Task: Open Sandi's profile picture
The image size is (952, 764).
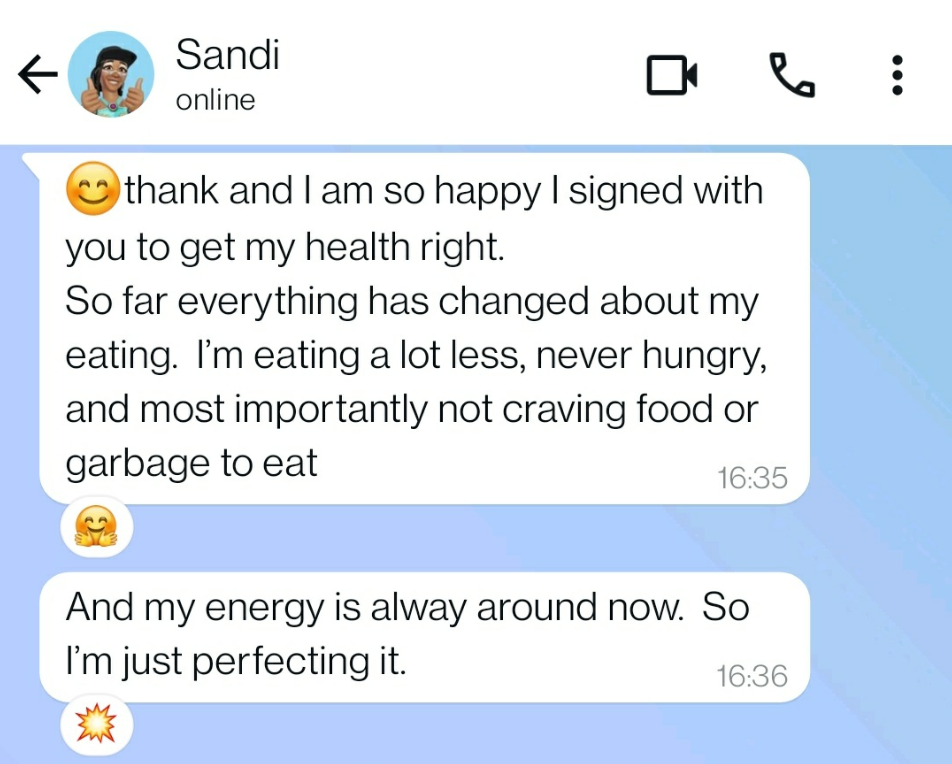Action: click(111, 75)
